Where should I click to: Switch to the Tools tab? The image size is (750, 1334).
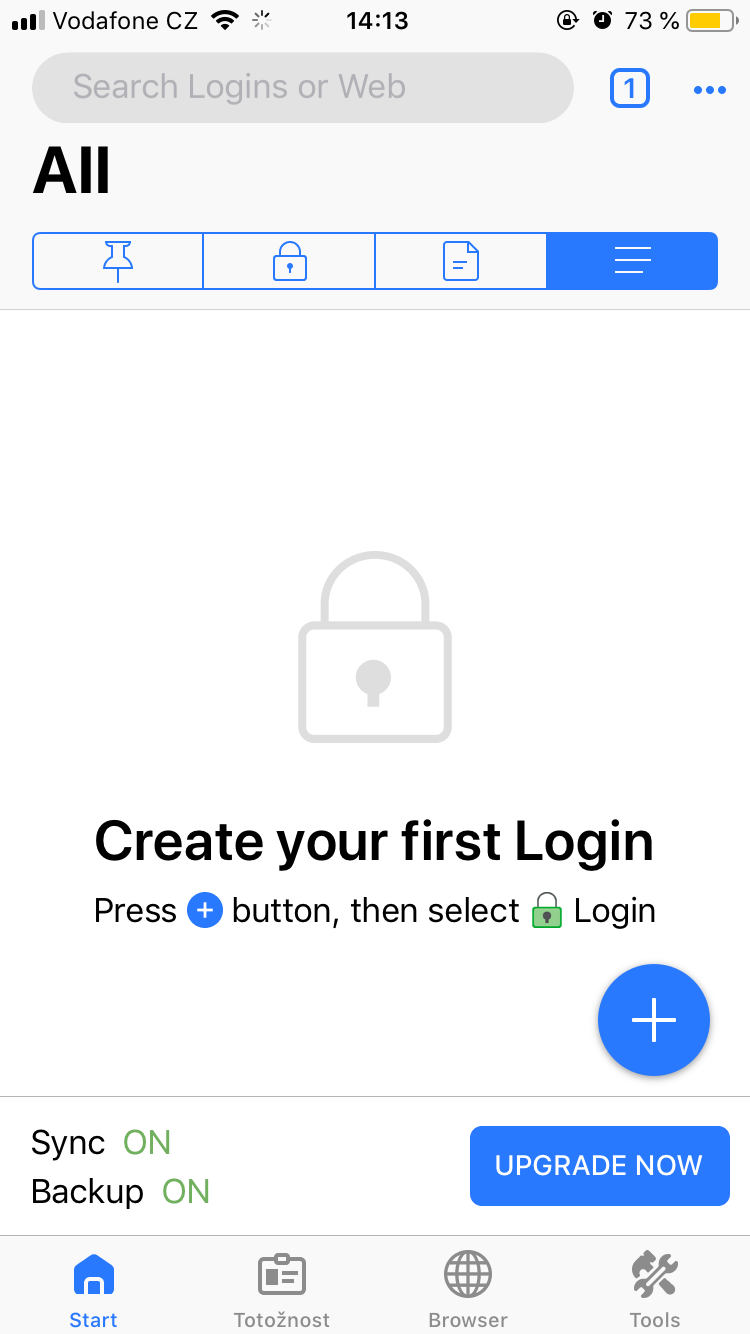pyautogui.click(x=655, y=1290)
